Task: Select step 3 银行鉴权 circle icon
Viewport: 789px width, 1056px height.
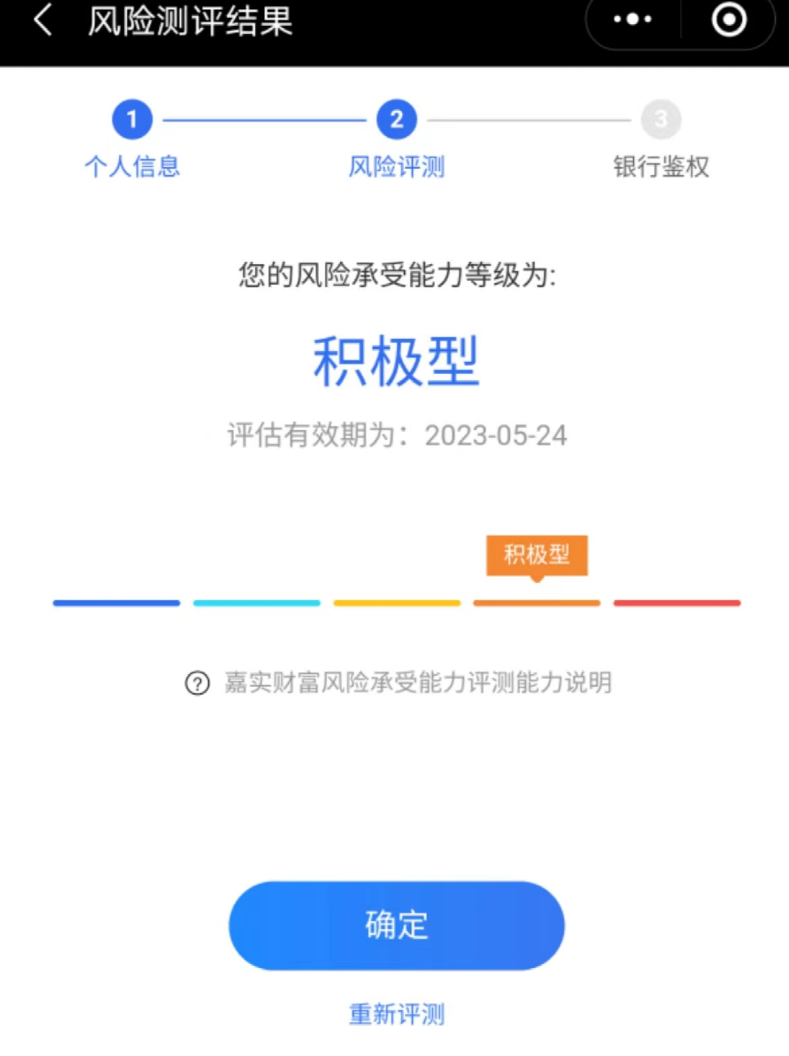Action: (x=659, y=118)
